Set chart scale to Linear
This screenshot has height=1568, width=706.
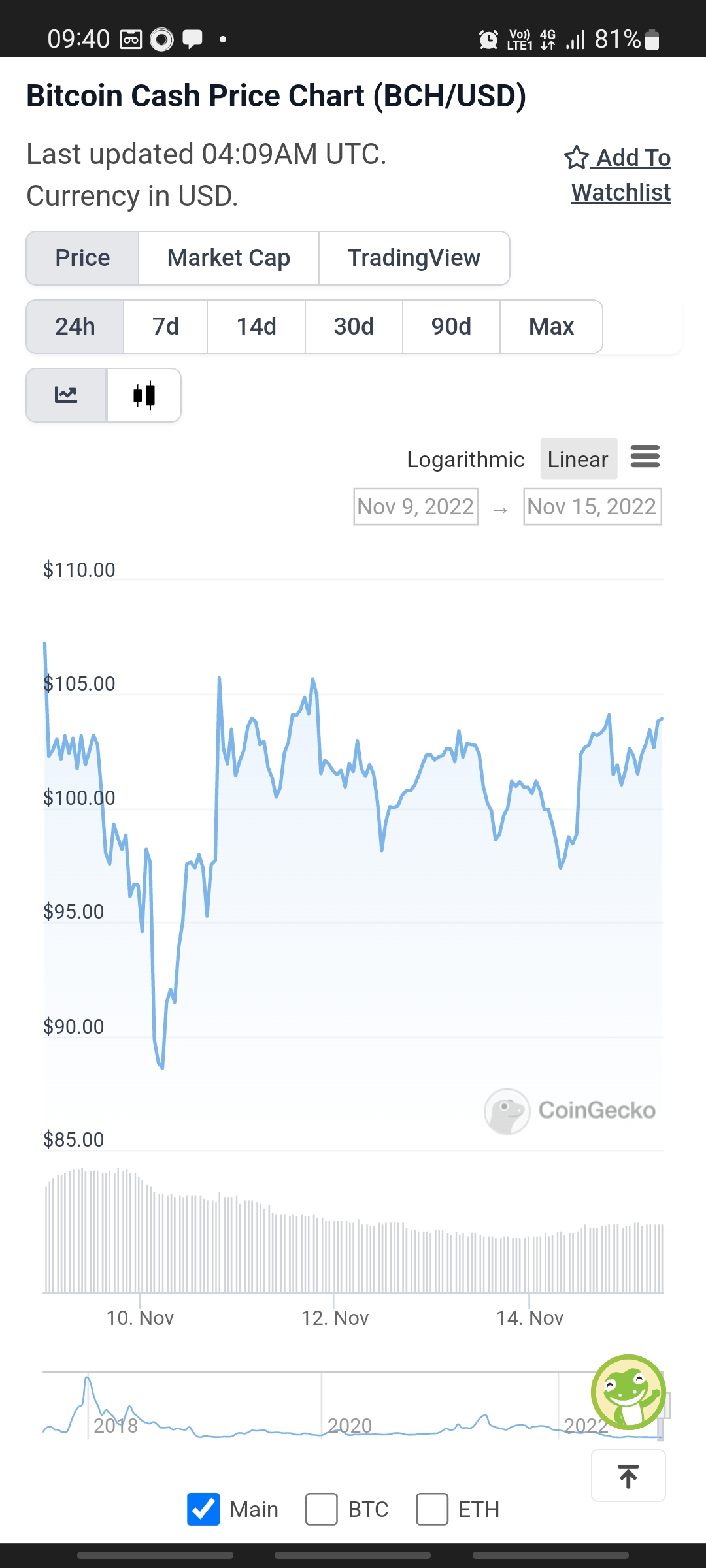pyautogui.click(x=579, y=459)
